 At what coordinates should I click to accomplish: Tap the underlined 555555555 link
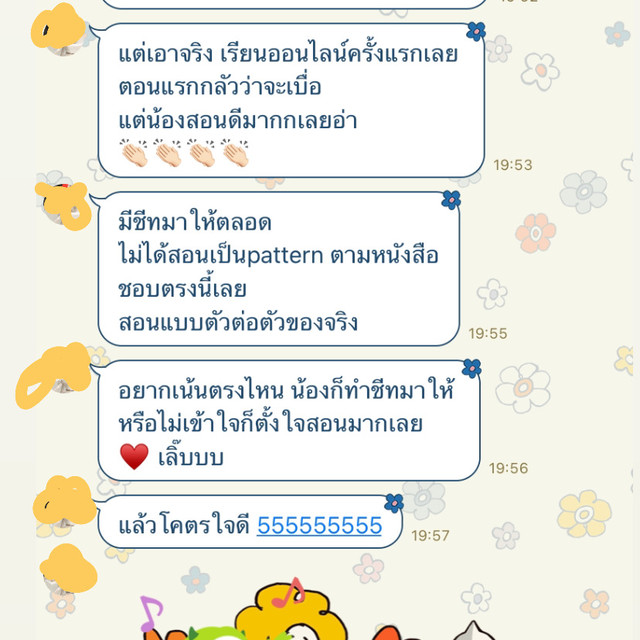coord(319,524)
